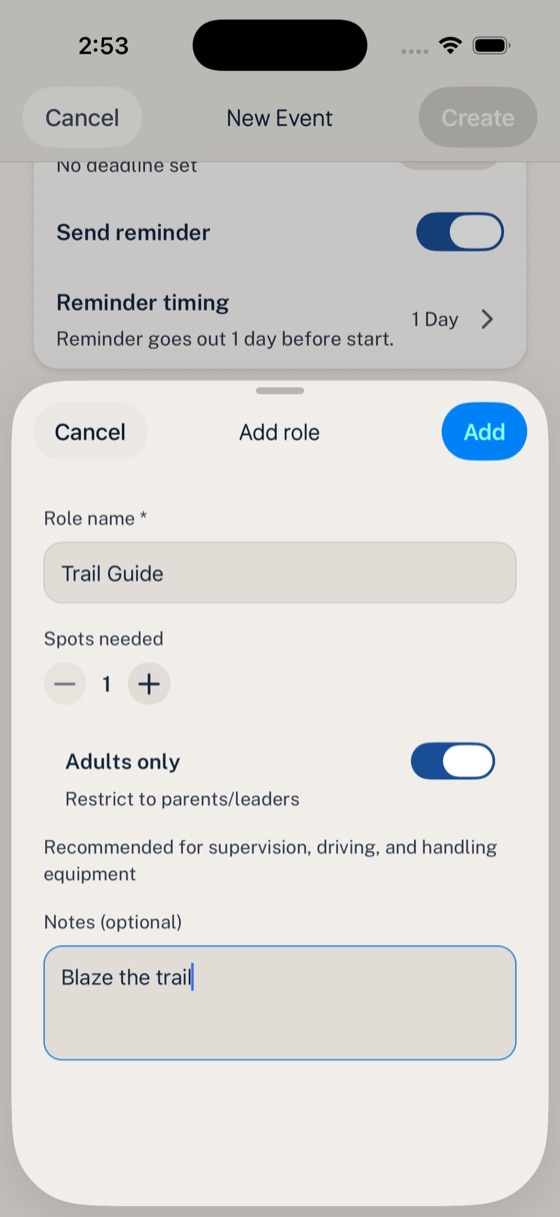
Task: Decrease spots needed with the minus button
Action: pyautogui.click(x=65, y=684)
